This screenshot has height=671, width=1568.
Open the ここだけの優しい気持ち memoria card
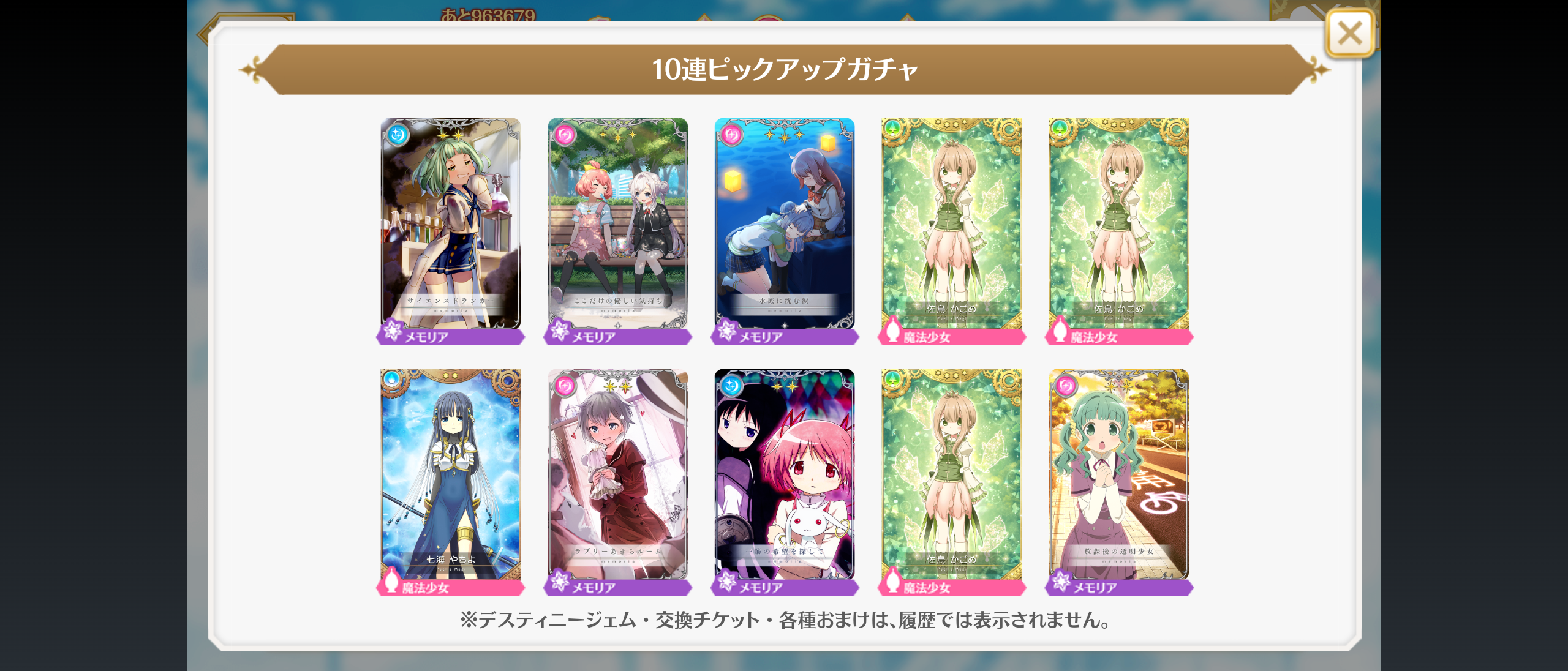pos(617,231)
